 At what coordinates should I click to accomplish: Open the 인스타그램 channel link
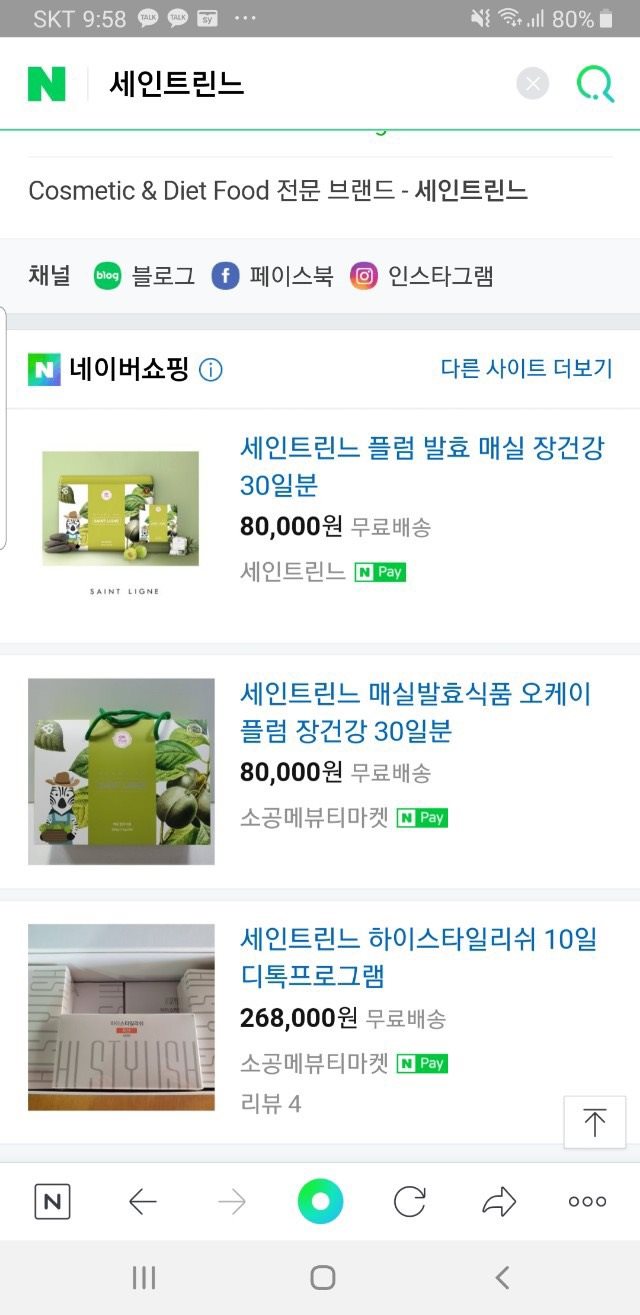pyautogui.click(x=422, y=276)
